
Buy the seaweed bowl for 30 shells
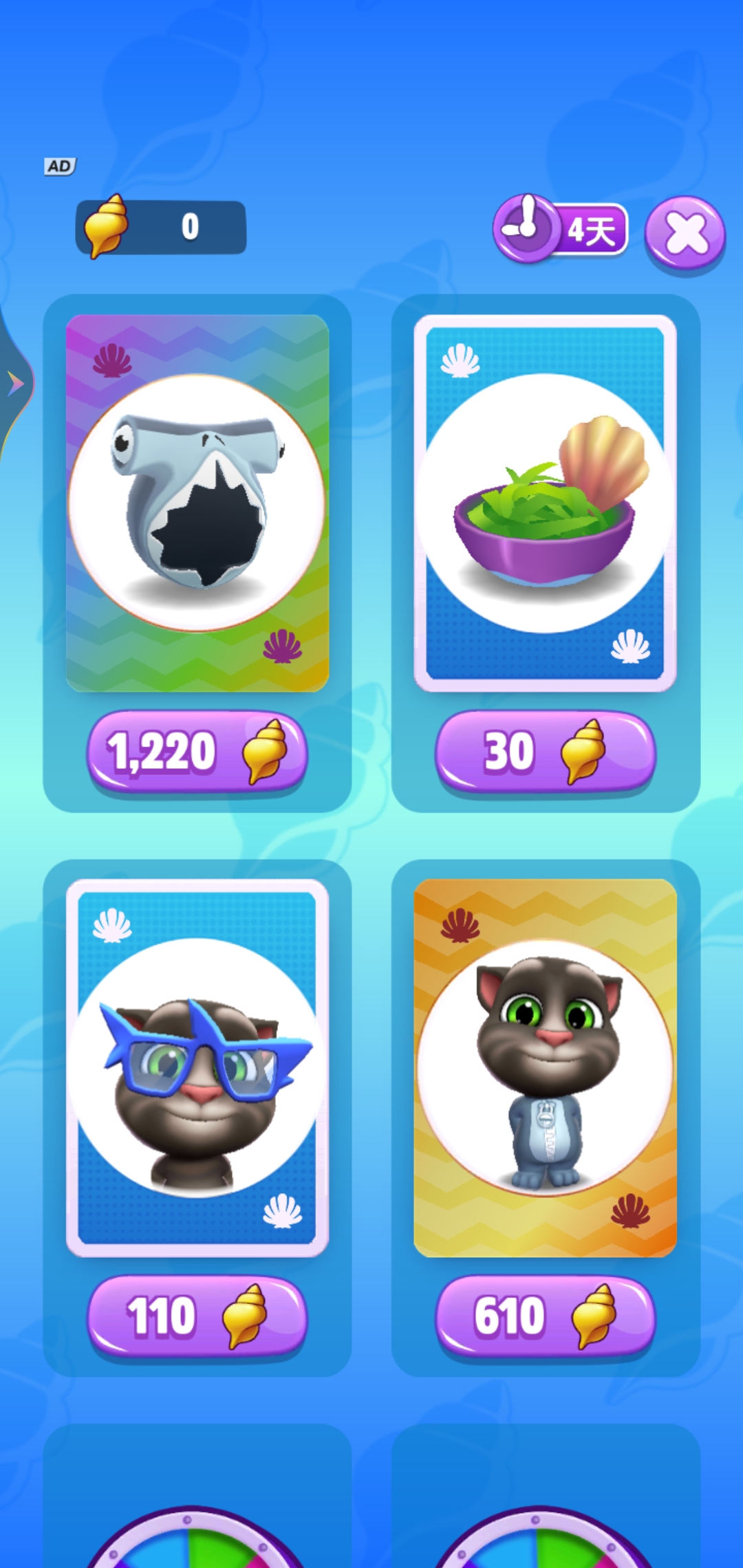tap(546, 752)
